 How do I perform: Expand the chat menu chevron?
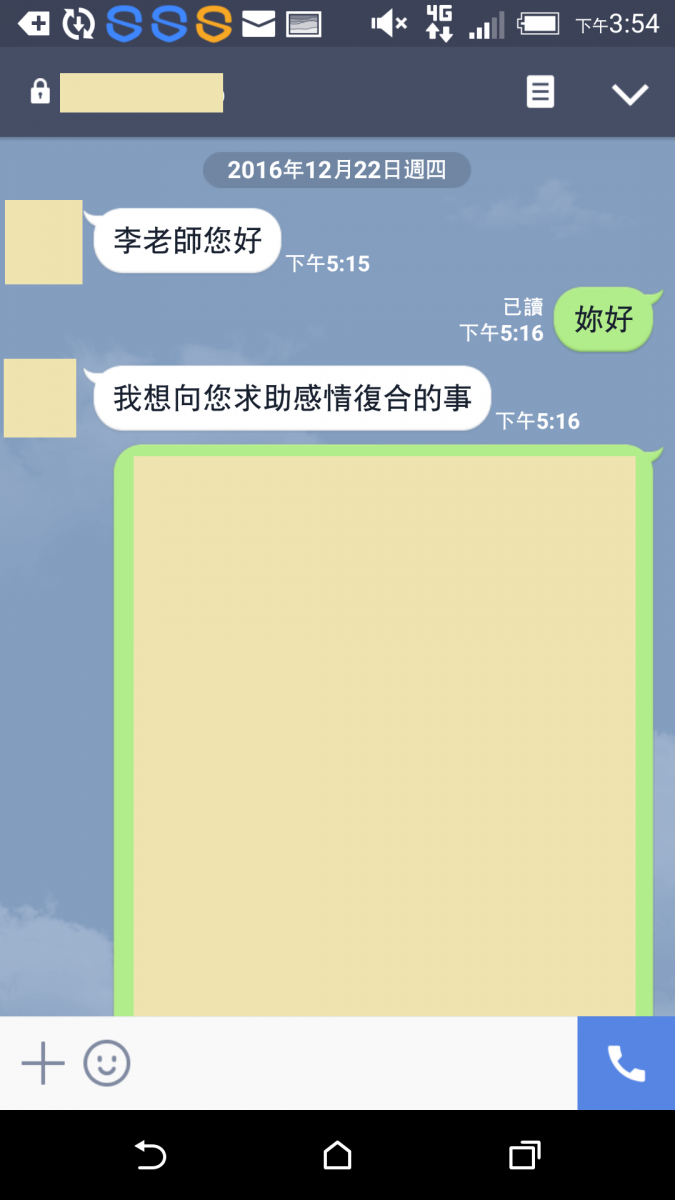630,94
